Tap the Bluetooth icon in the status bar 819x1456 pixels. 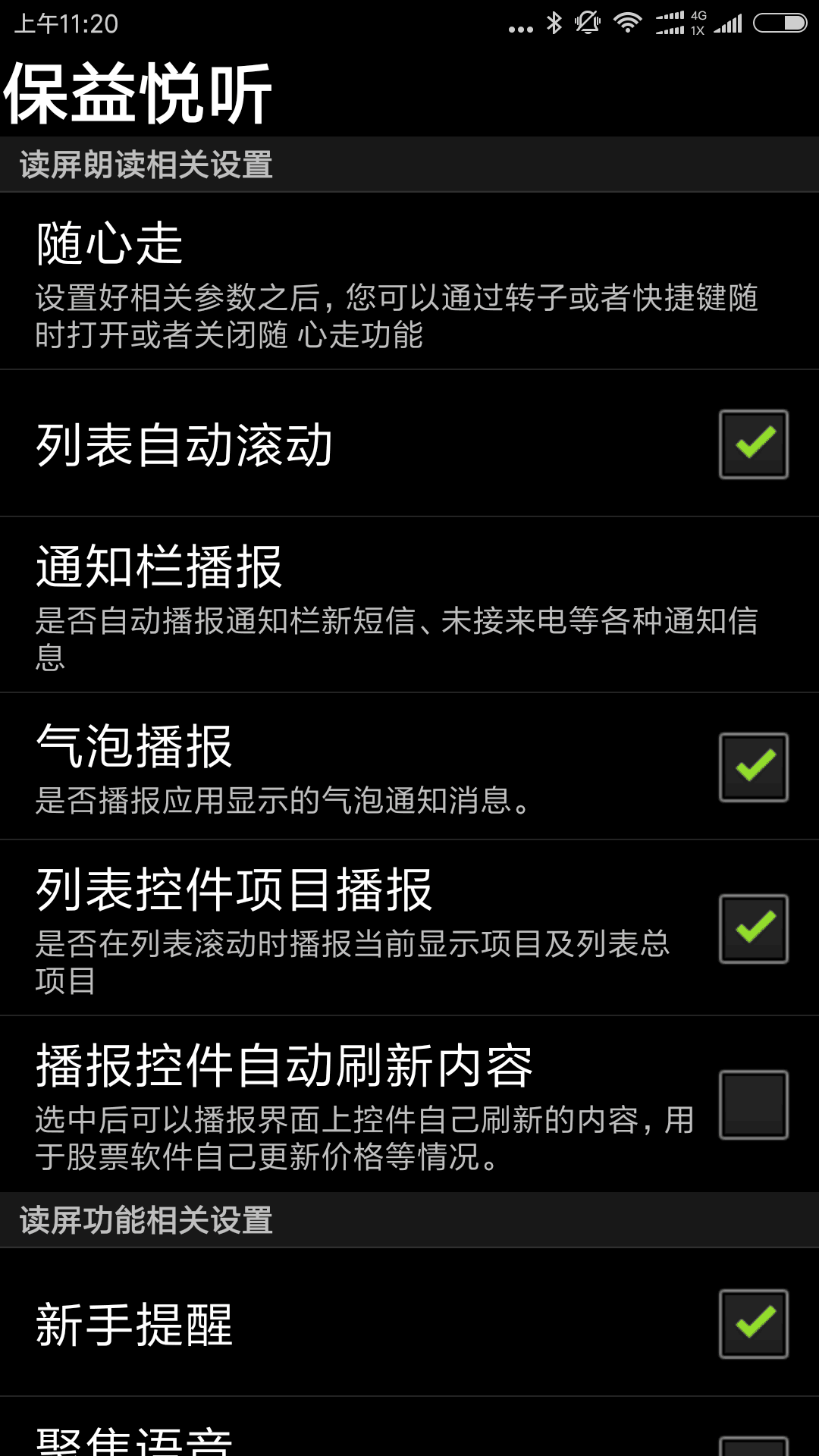coord(554,23)
